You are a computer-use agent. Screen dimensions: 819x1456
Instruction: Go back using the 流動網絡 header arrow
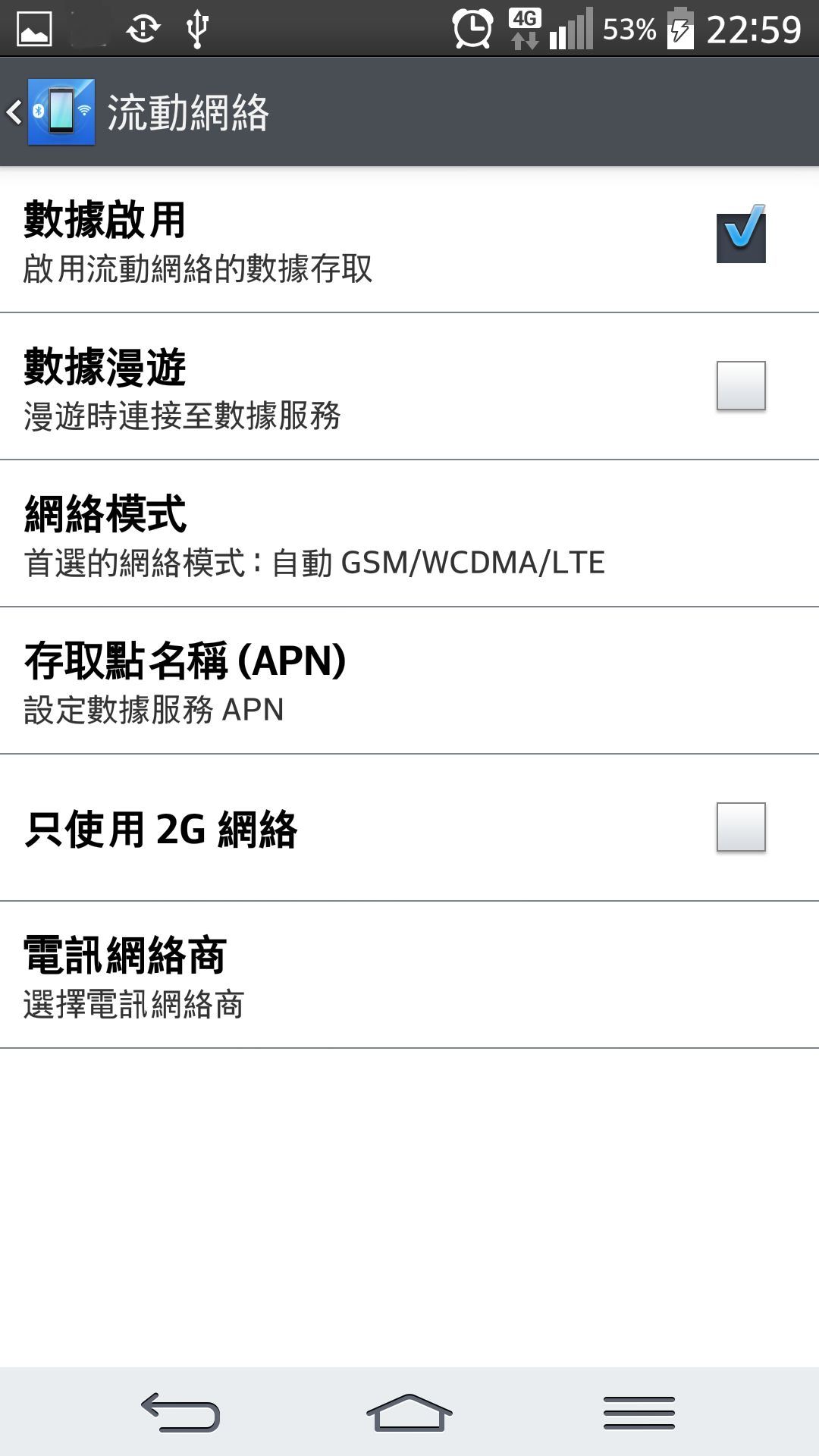point(14,112)
